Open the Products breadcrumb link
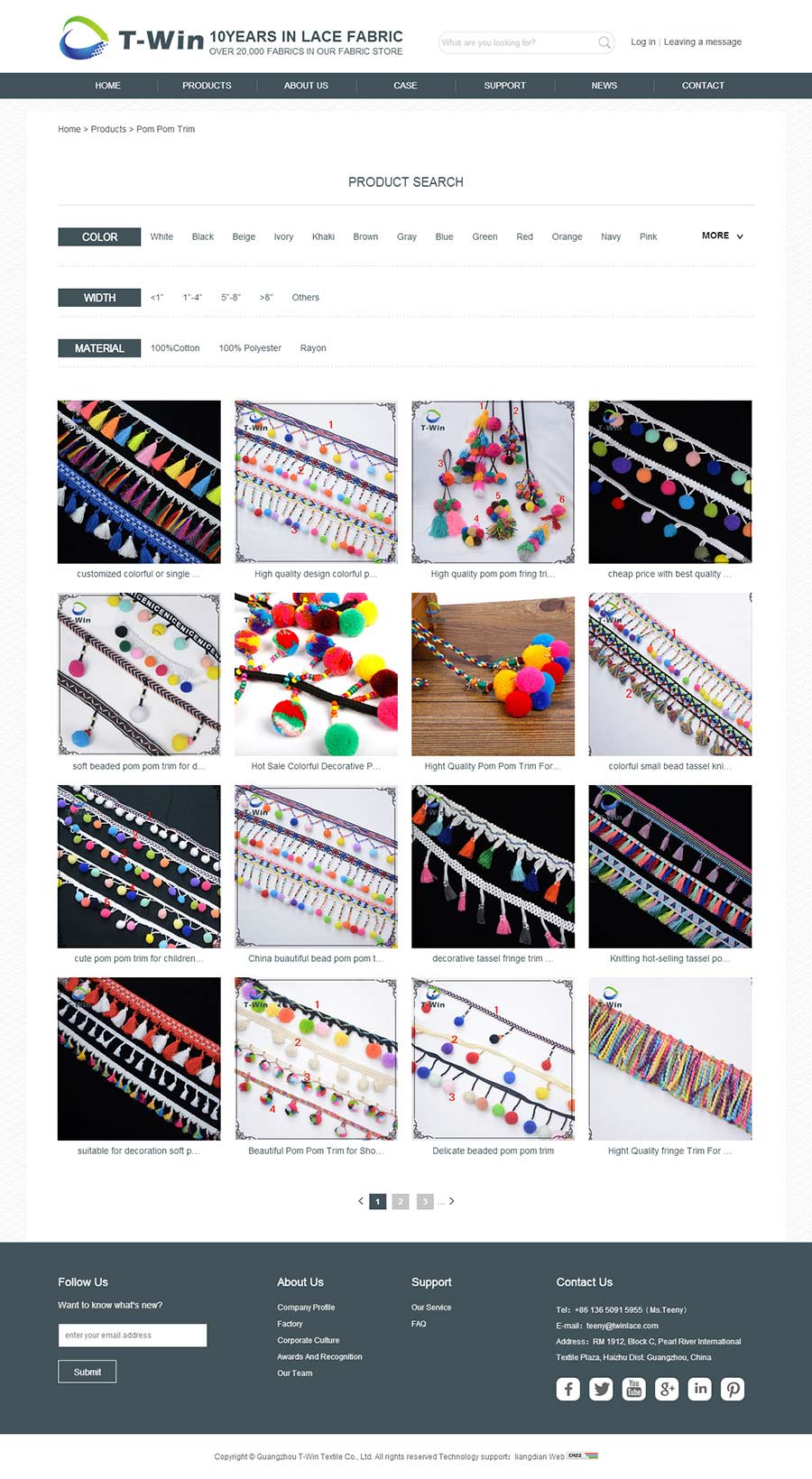Screen dimensions: 812x1479 108,129
